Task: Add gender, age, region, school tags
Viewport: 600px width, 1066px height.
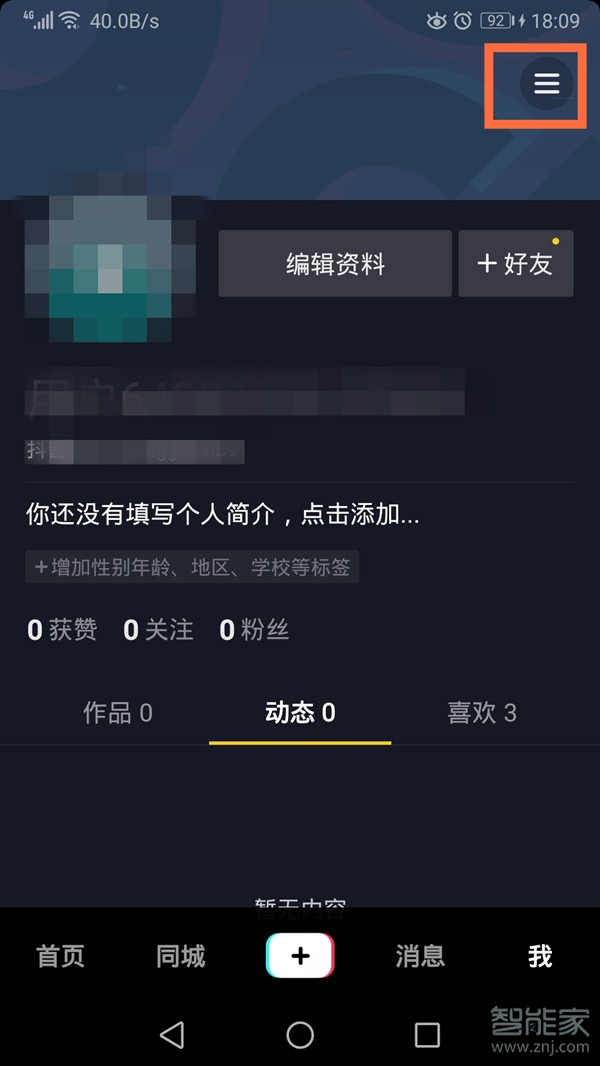Action: click(x=192, y=567)
